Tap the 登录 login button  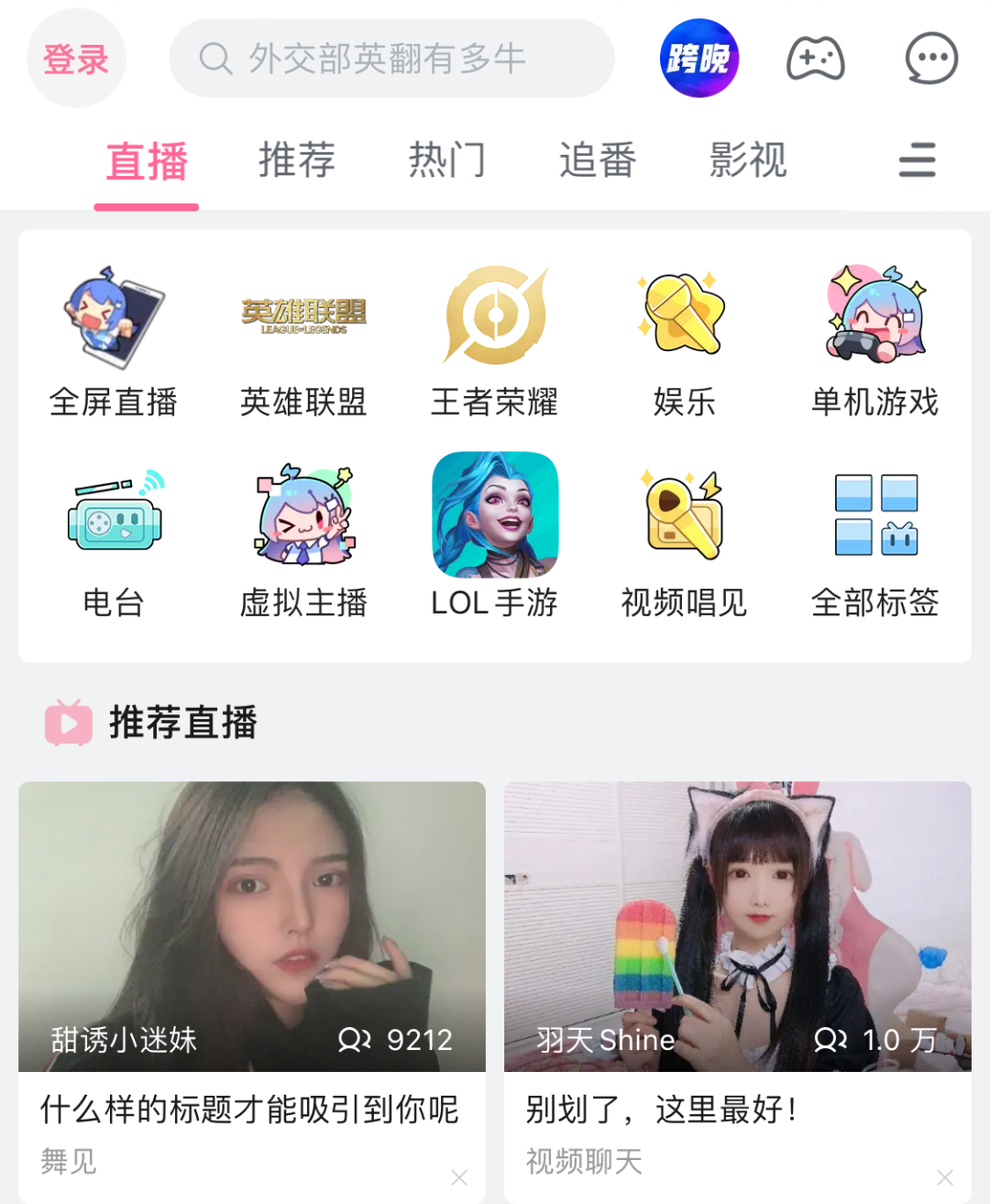click(x=76, y=59)
